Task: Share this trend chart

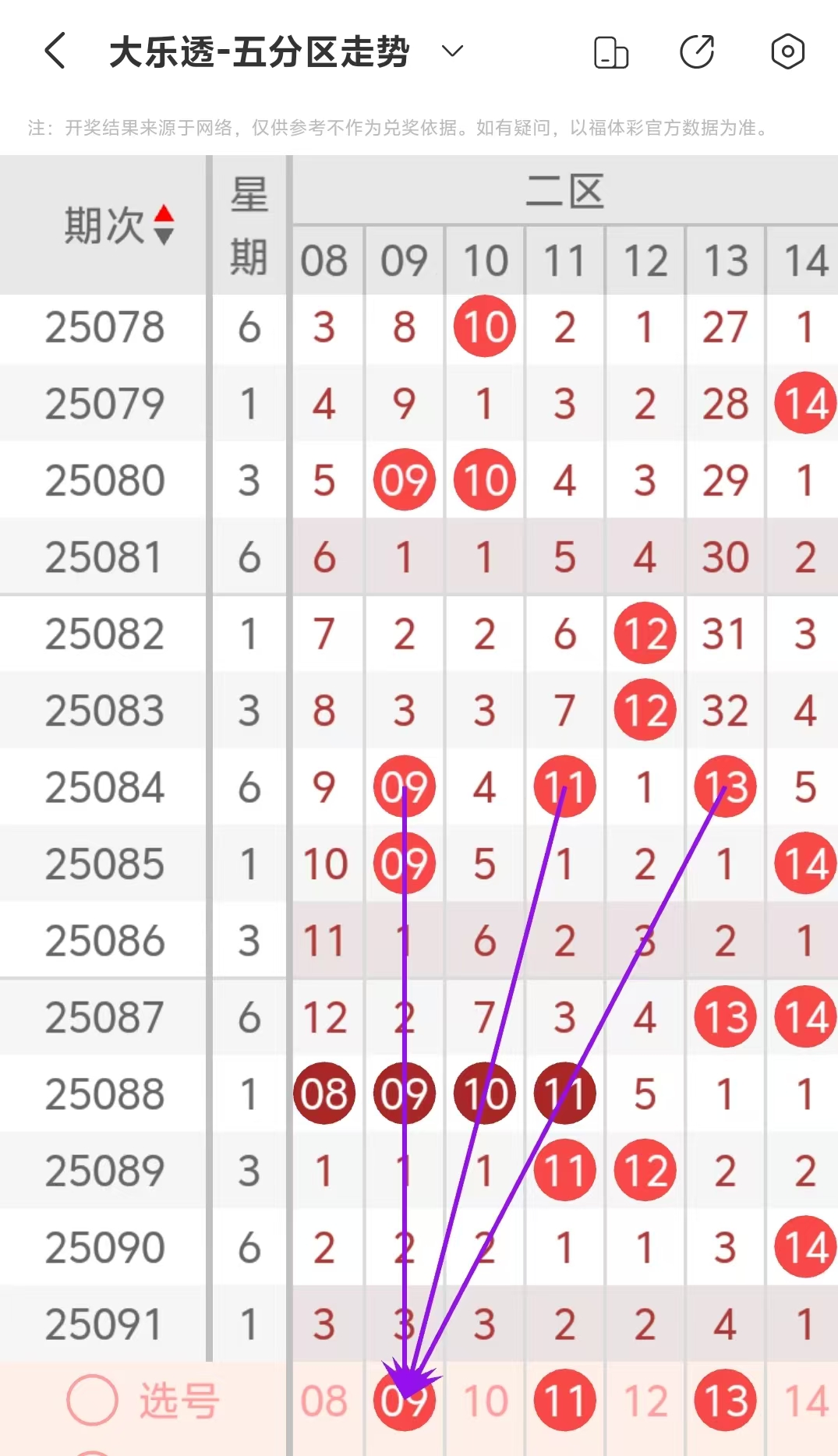Action: coord(697,52)
